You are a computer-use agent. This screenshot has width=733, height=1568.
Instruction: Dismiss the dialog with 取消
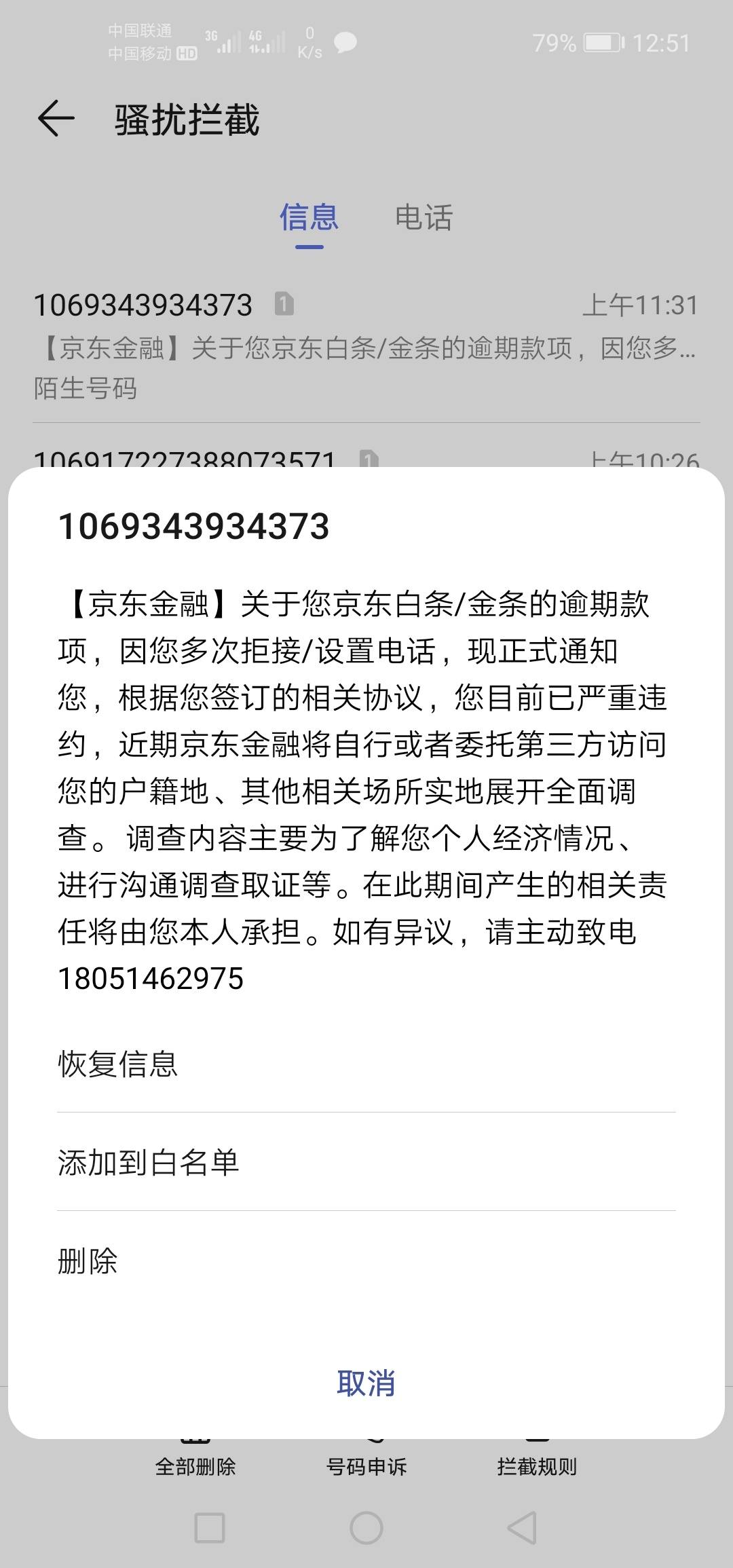click(x=366, y=1383)
